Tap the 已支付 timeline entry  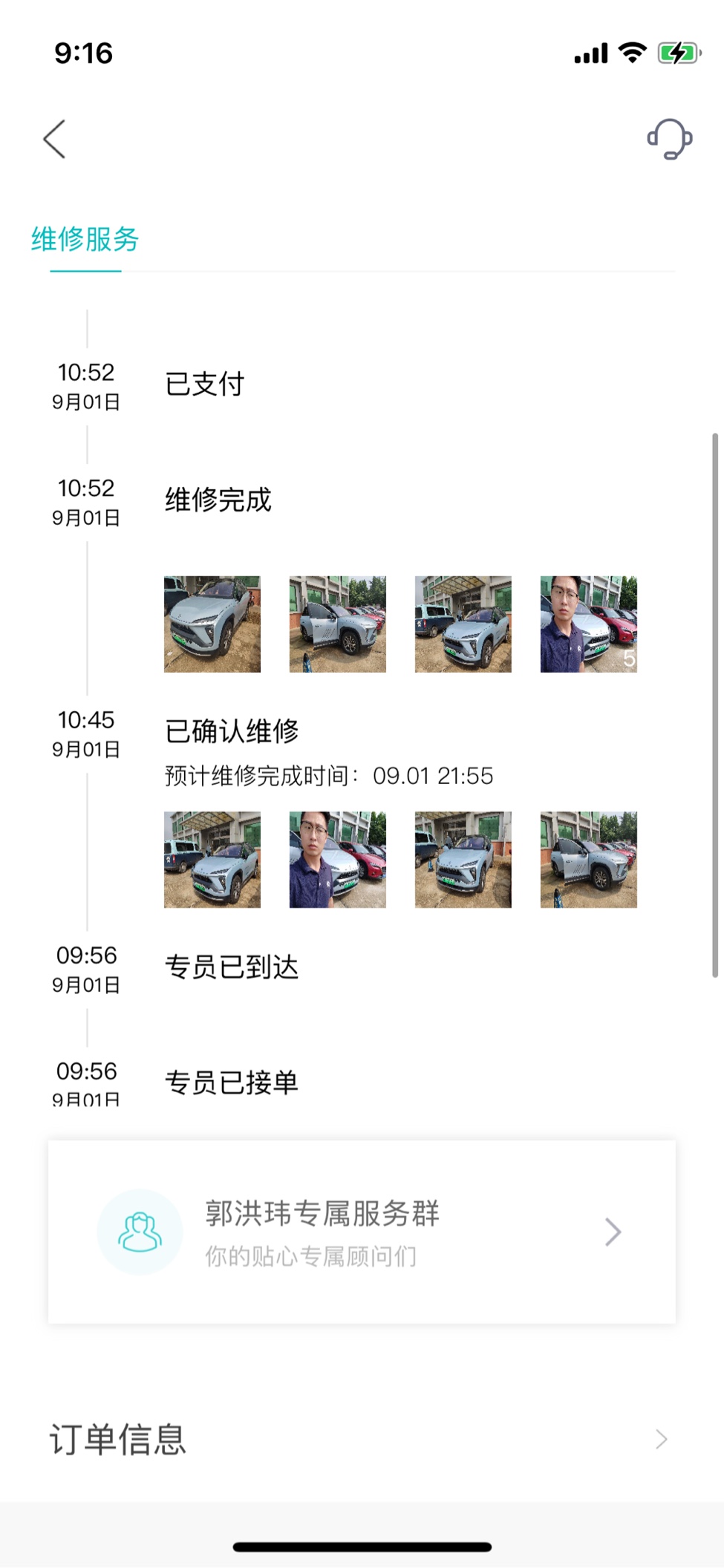click(x=203, y=384)
